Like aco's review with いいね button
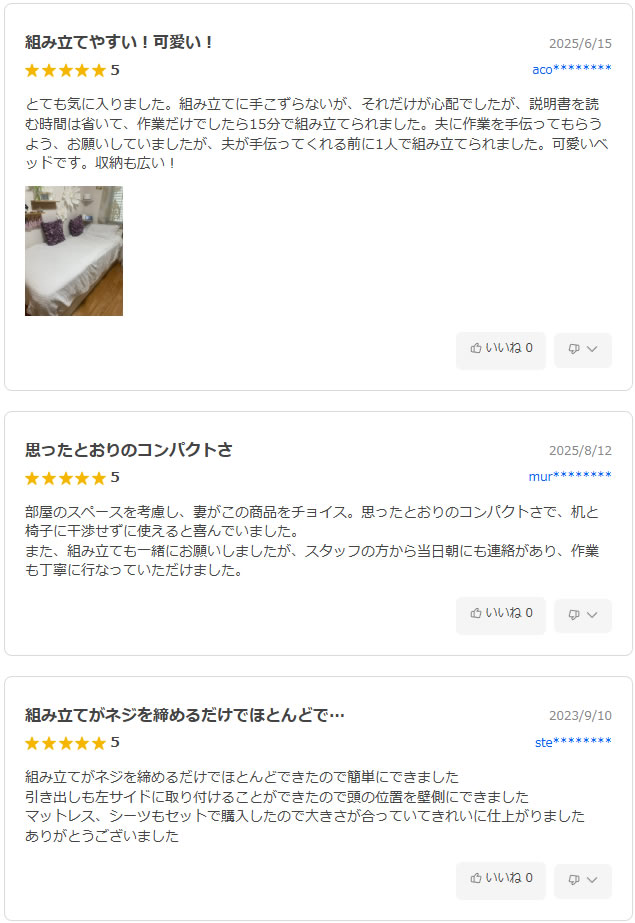This screenshot has height=923, width=635. 501,349
